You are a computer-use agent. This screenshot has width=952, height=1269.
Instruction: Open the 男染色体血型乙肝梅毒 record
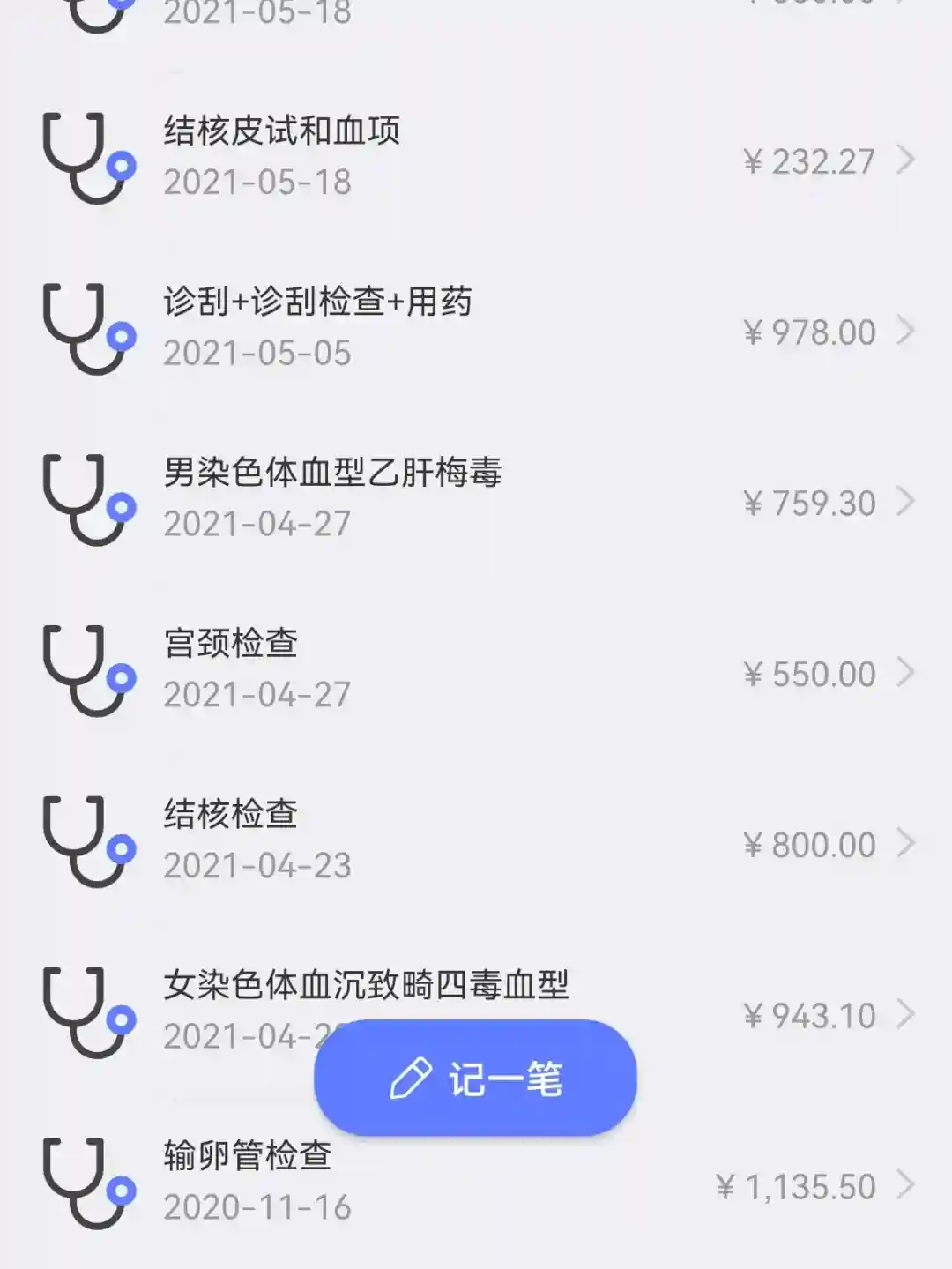476,499
